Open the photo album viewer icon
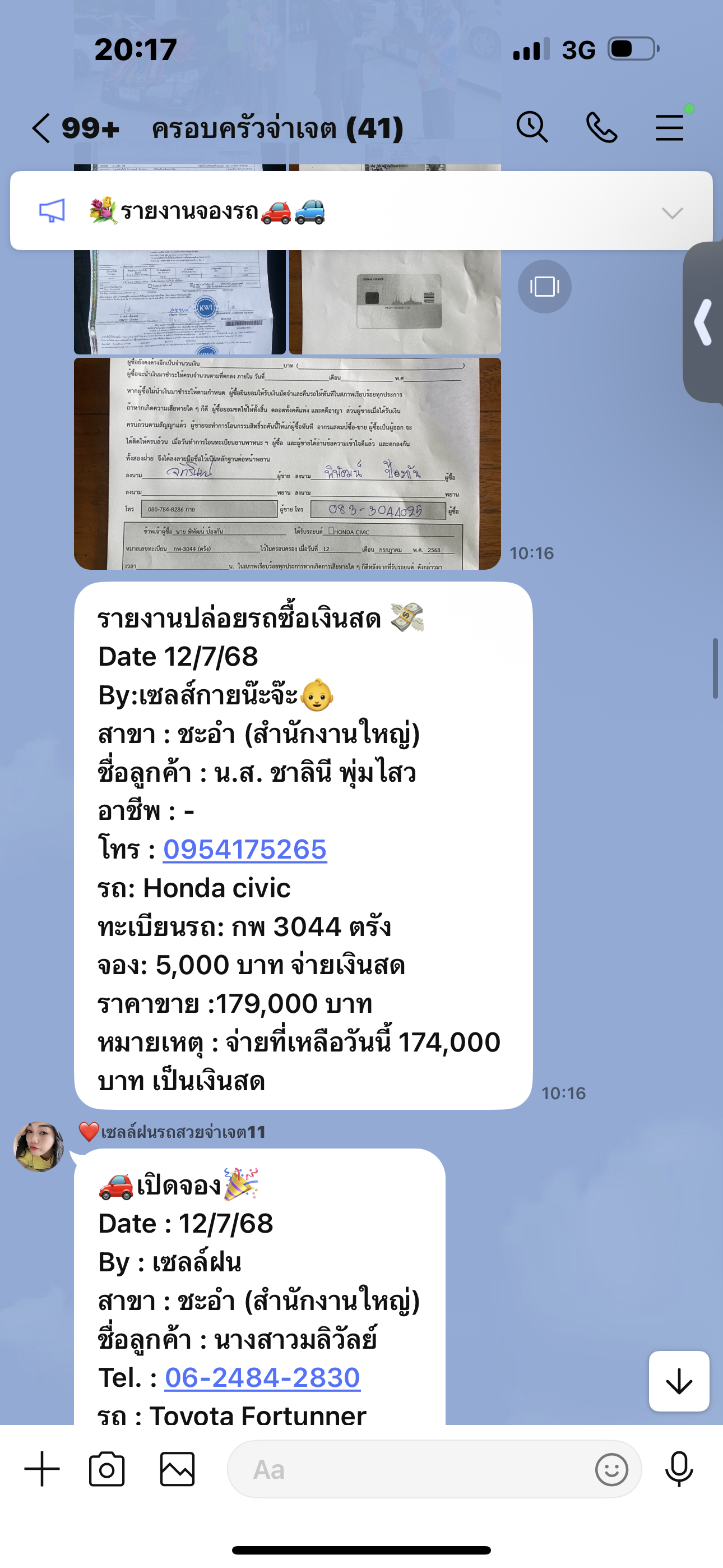This screenshot has width=723, height=1568. pos(544,286)
